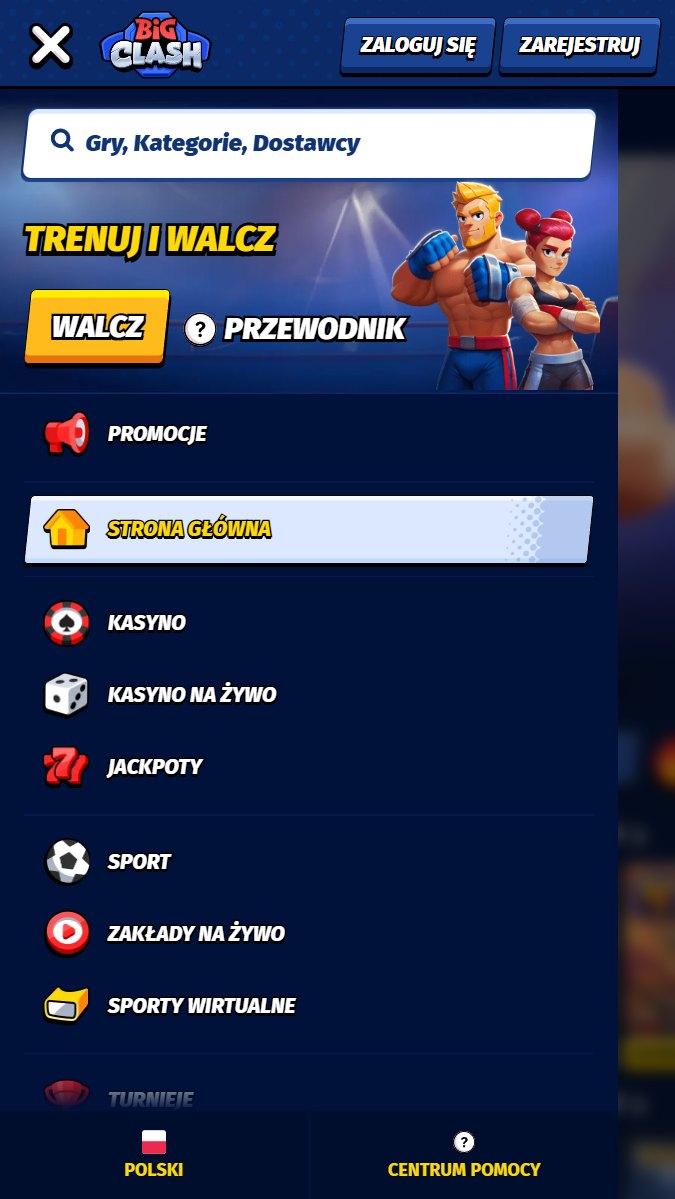The height and width of the screenshot is (1199, 675).
Task: Open the Zarejestruj registration button
Action: (x=579, y=45)
